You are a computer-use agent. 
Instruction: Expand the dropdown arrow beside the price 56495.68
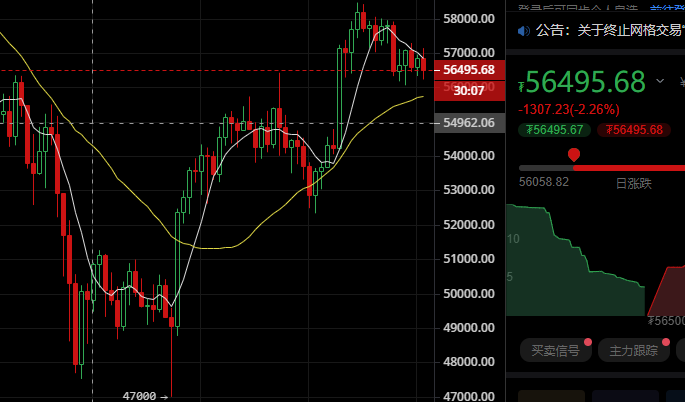(x=660, y=80)
